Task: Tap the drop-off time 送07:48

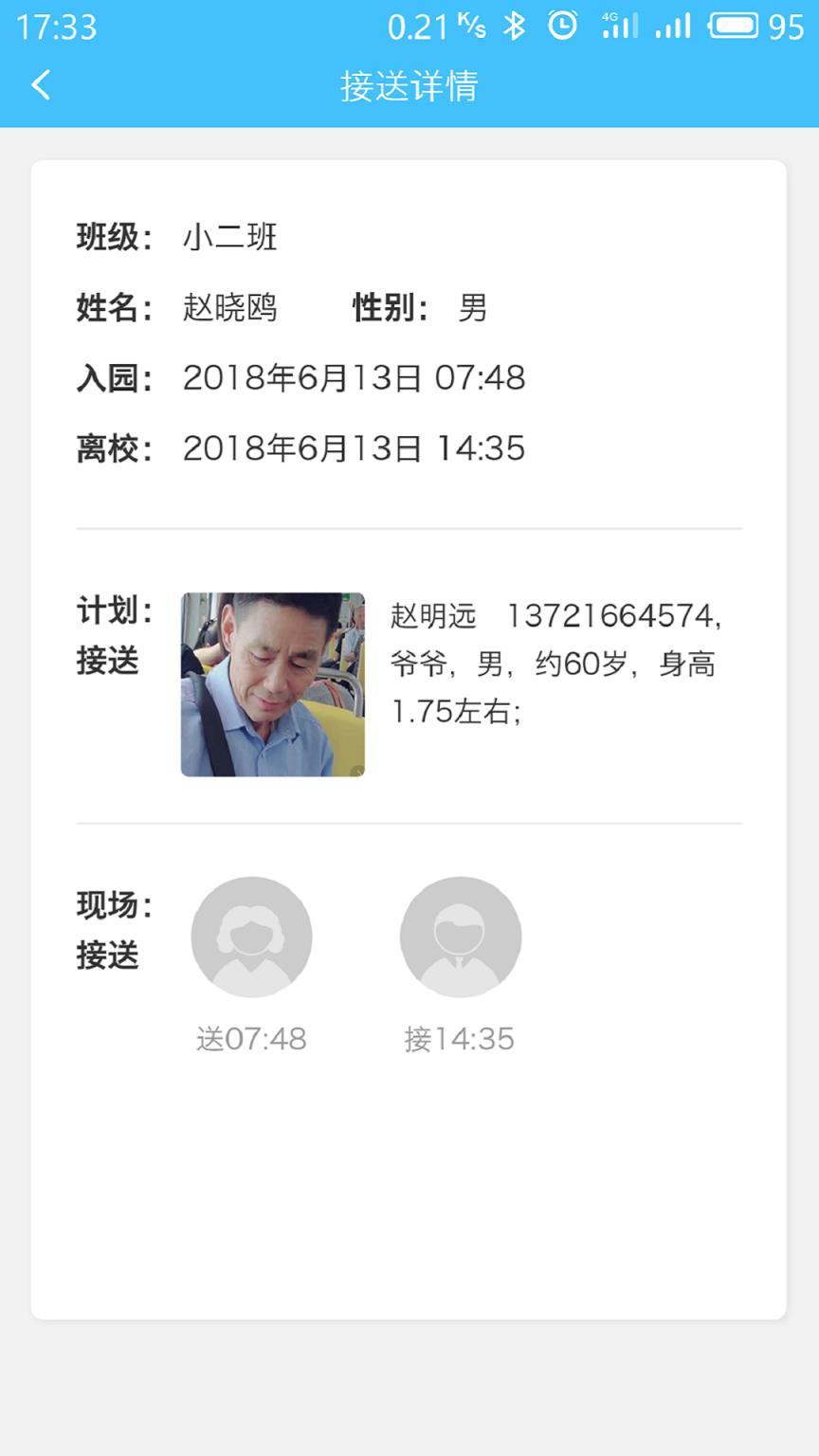Action: tap(250, 1039)
